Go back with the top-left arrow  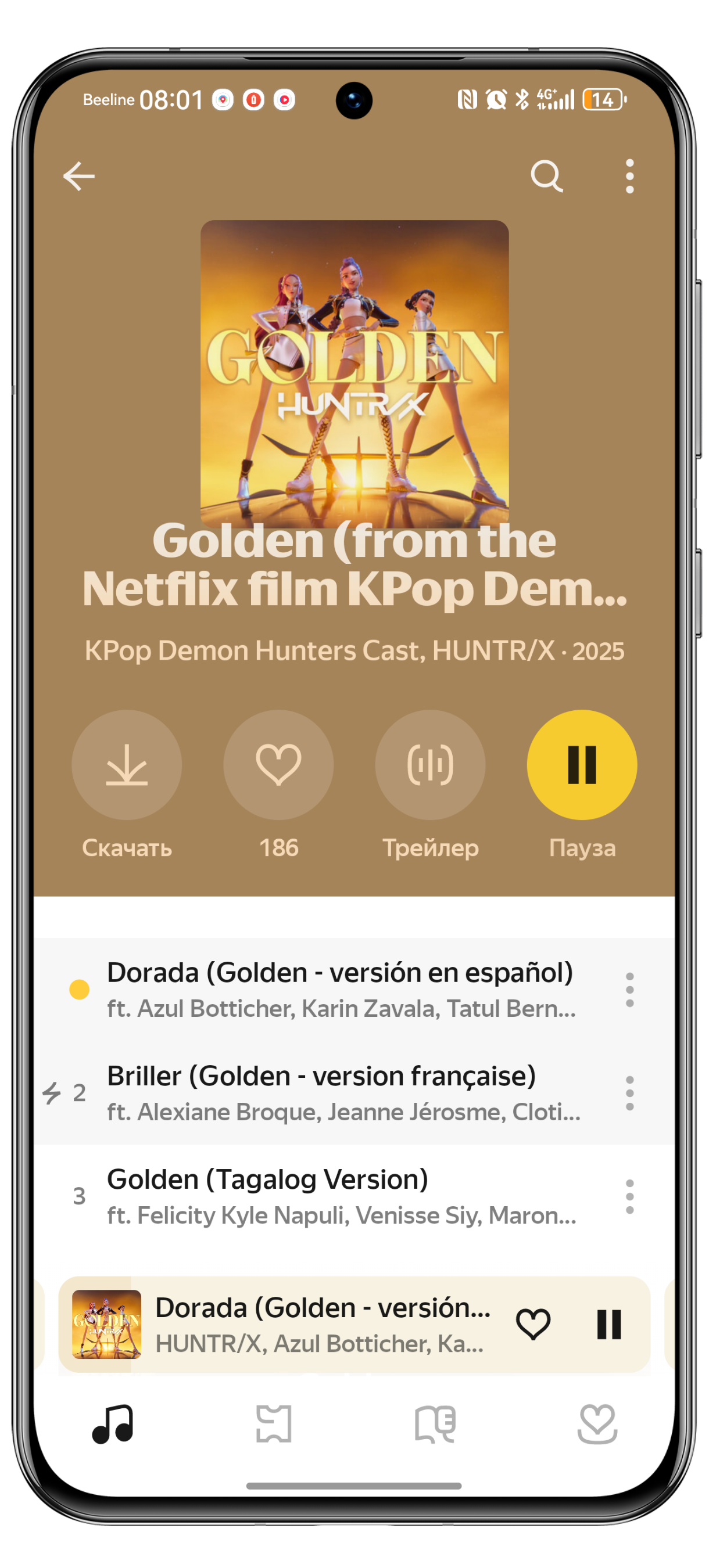coord(79,177)
